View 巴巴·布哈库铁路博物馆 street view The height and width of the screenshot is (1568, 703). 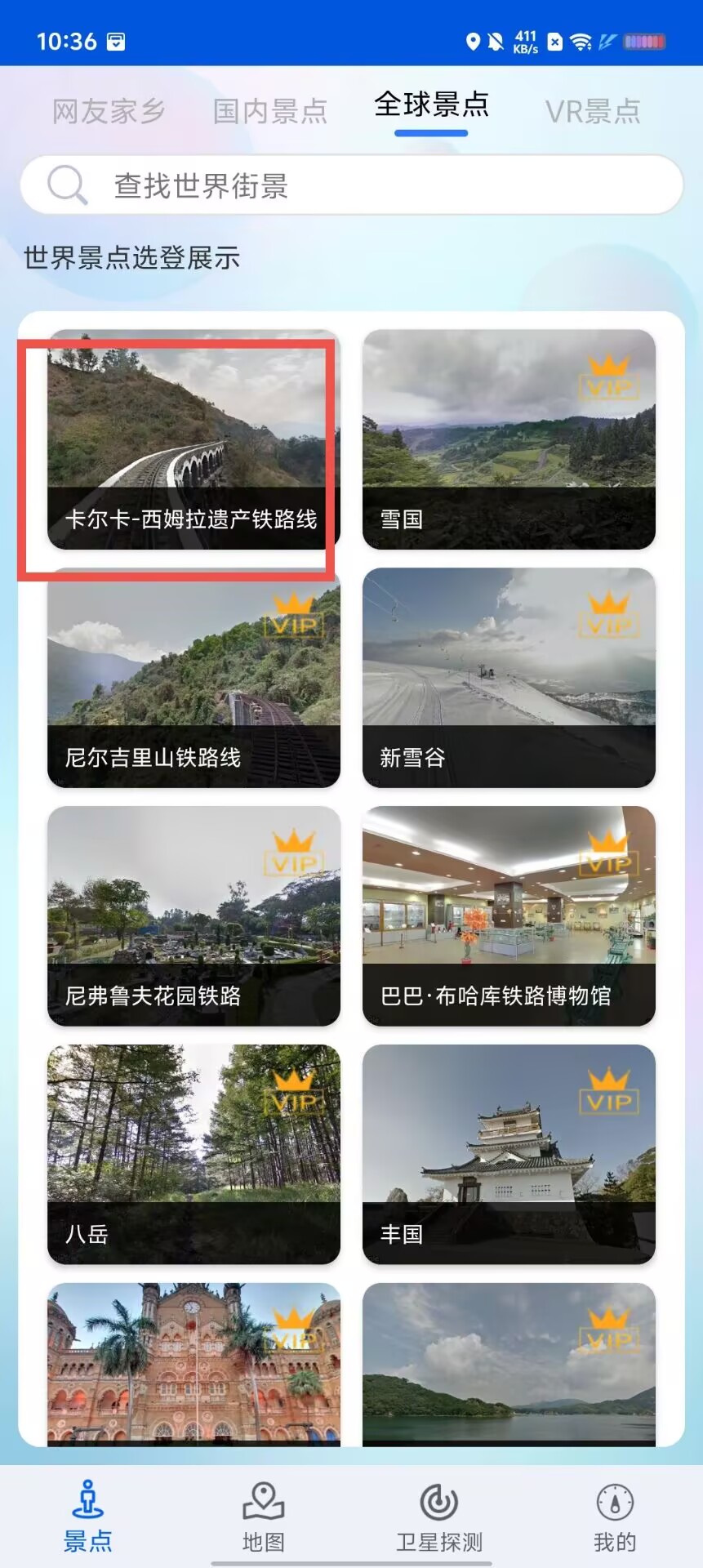509,916
